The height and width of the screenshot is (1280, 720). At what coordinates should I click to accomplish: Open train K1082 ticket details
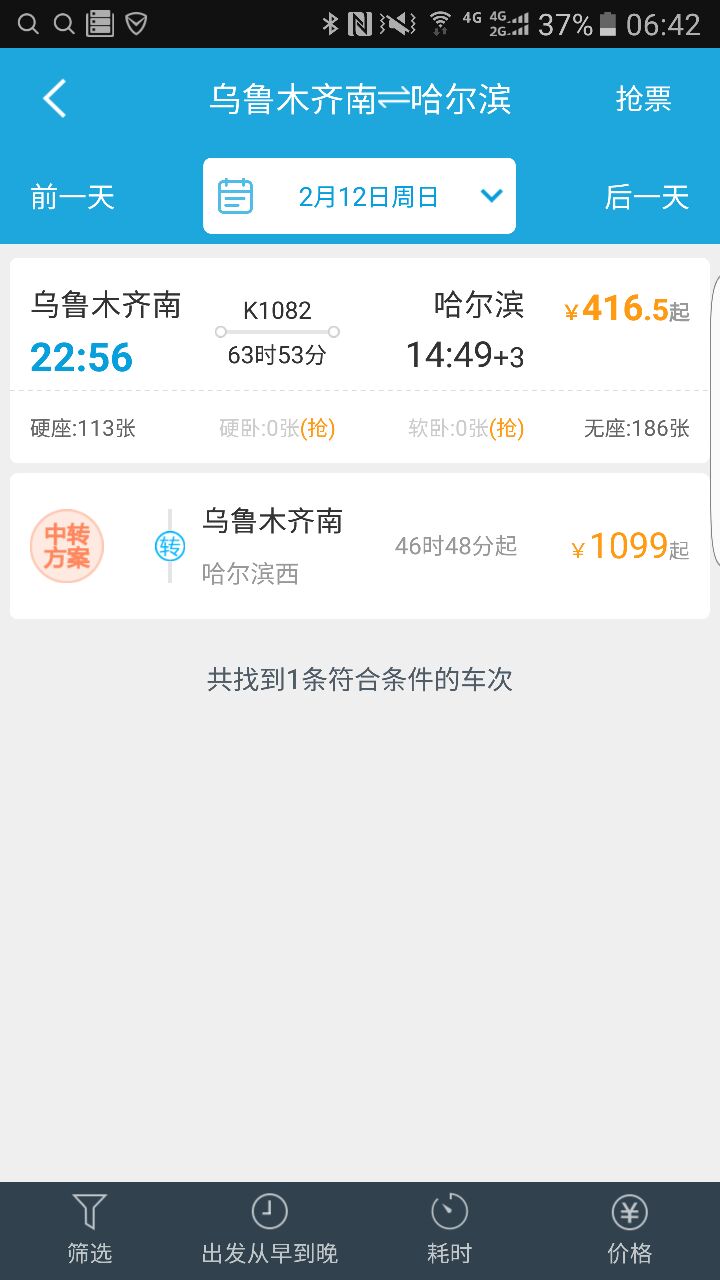(x=360, y=360)
